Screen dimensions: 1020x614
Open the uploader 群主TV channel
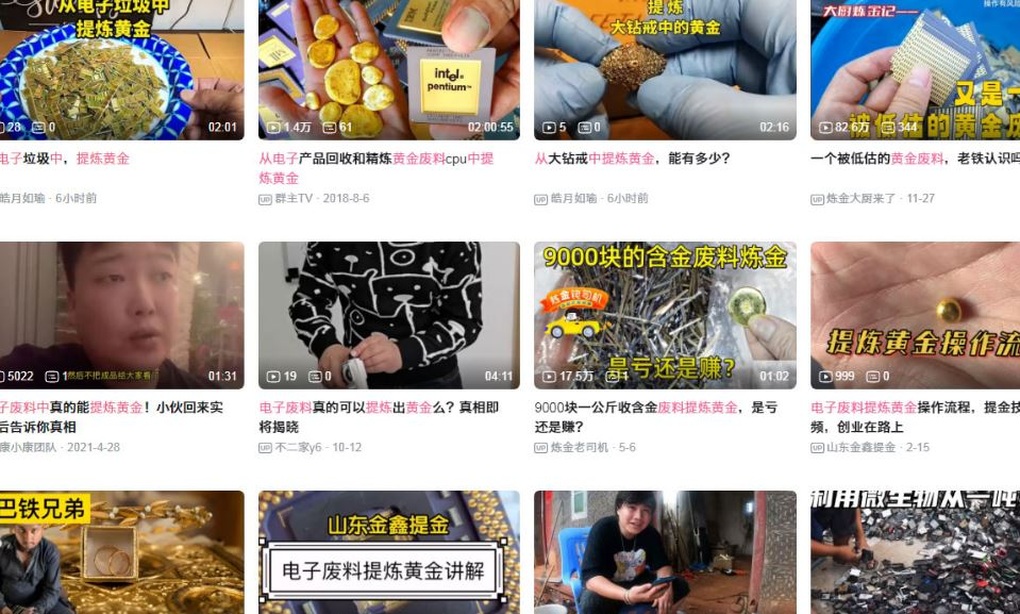pos(294,198)
